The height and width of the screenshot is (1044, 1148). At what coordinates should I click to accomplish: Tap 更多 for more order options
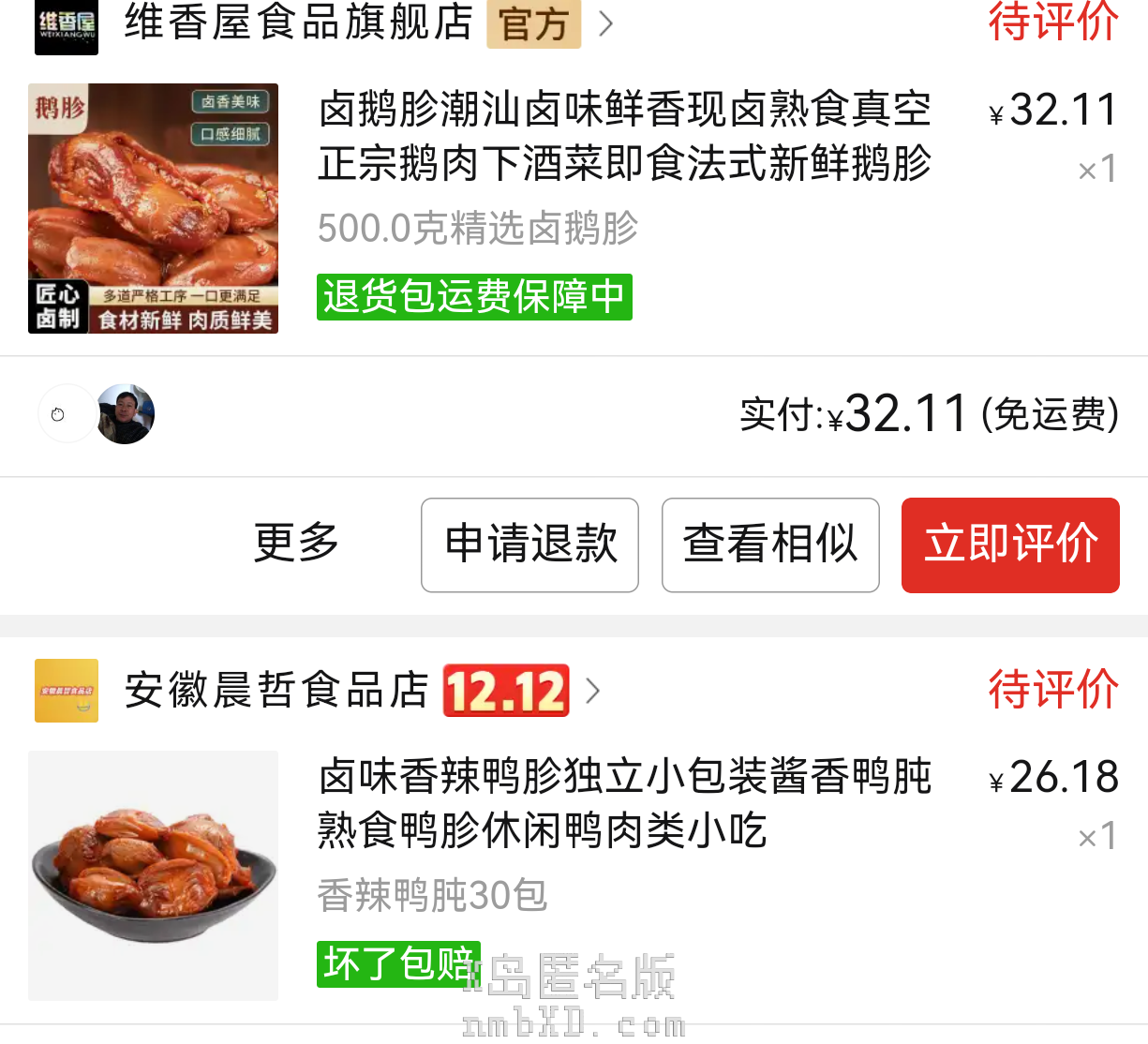pyautogui.click(x=296, y=544)
